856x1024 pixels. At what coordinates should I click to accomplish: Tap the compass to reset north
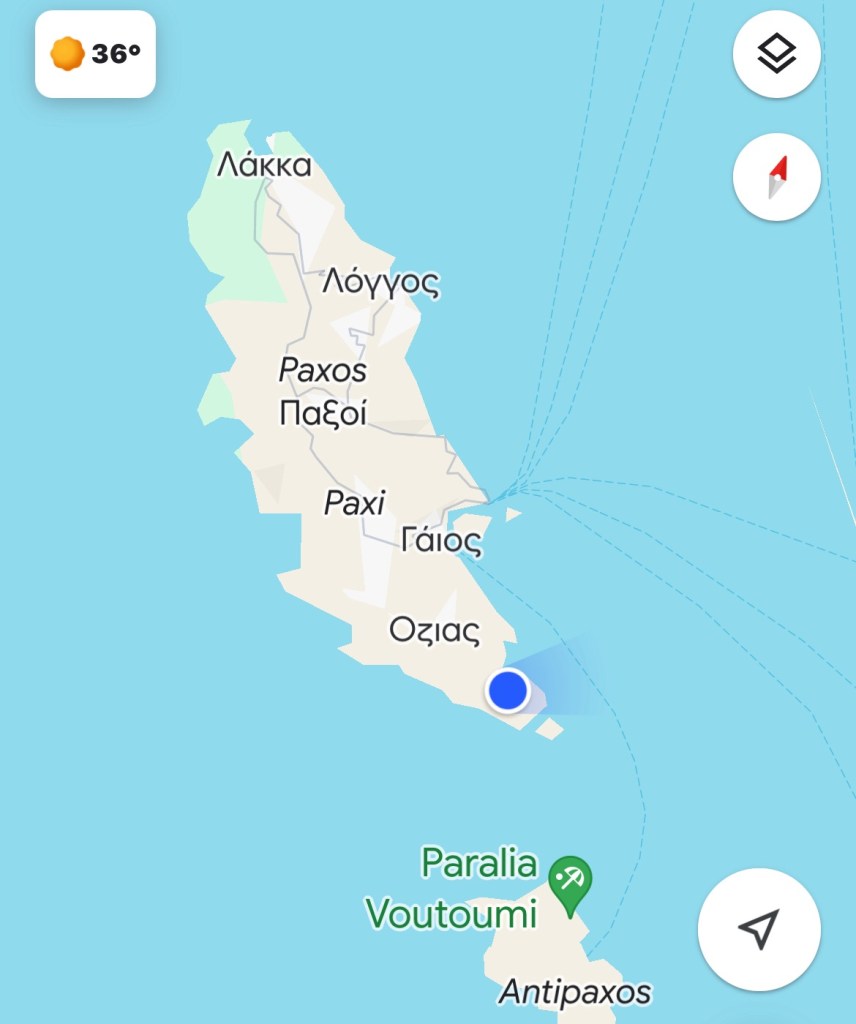point(776,177)
